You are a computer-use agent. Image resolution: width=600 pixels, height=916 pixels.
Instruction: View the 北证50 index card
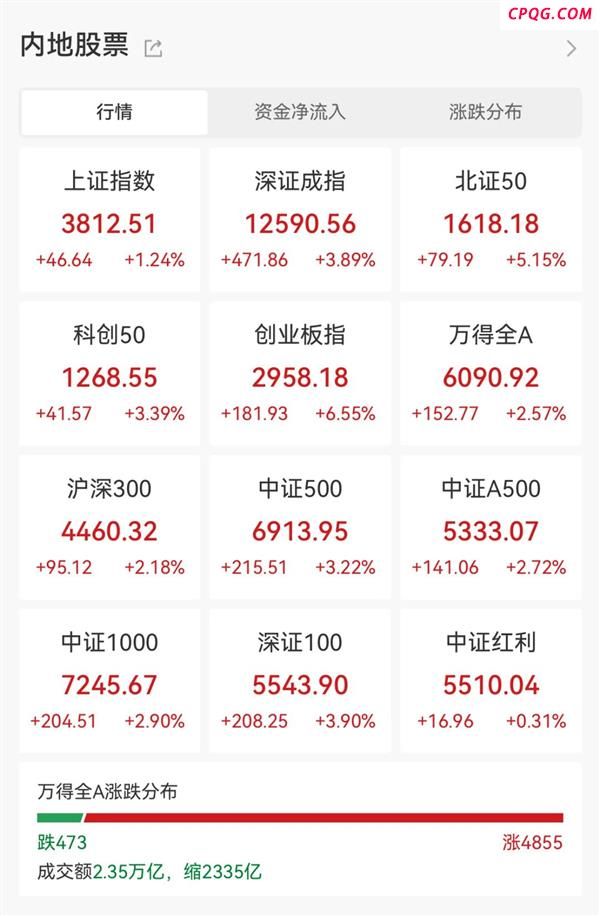490,220
